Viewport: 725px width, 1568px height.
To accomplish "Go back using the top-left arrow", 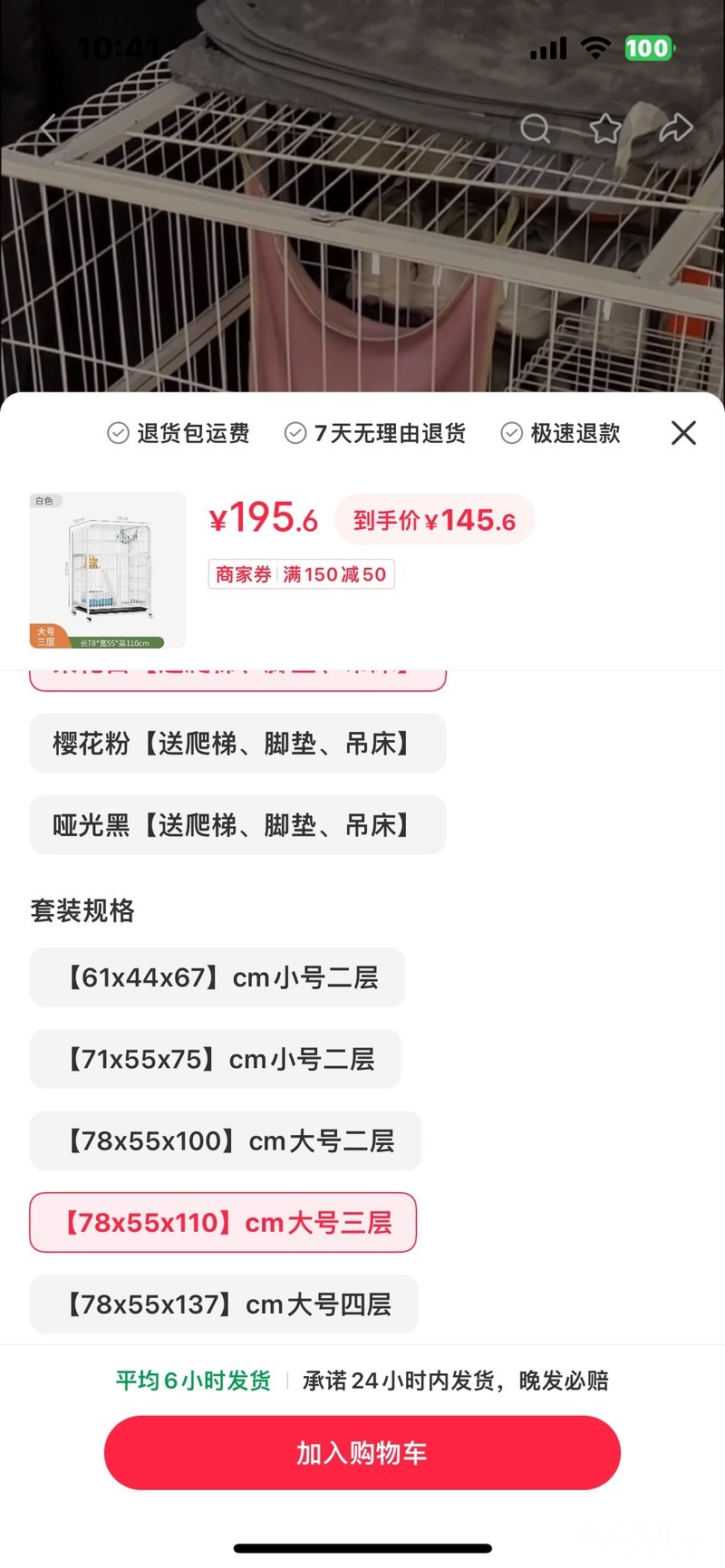I will pos(48,129).
